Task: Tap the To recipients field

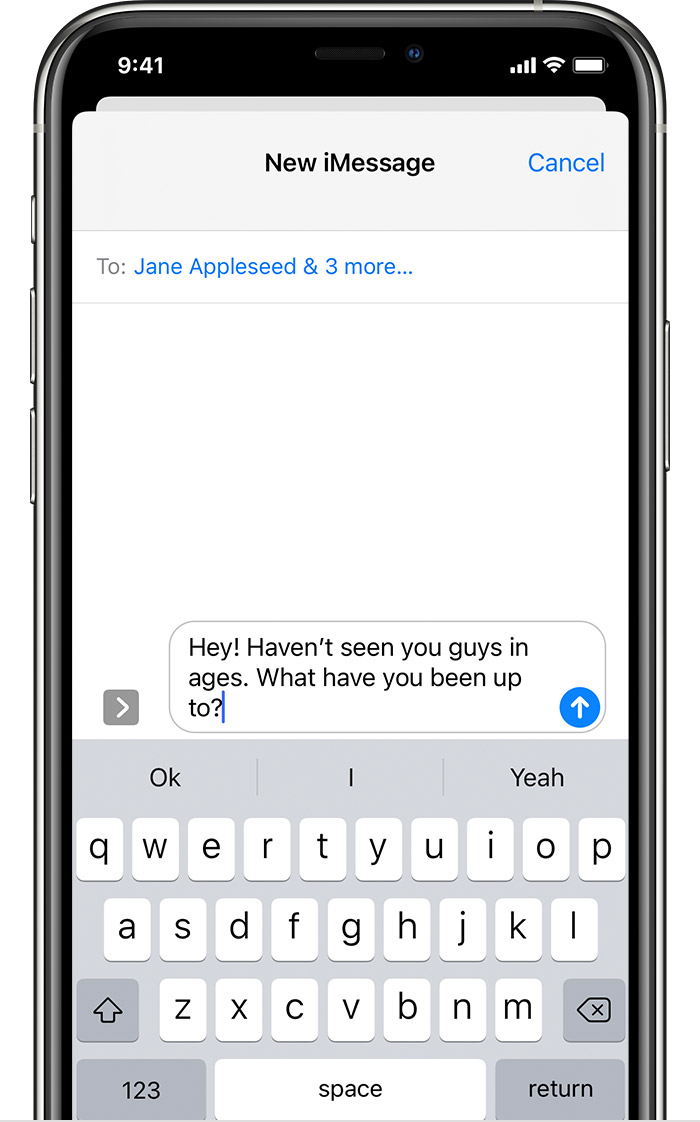Action: pyautogui.click(x=273, y=267)
